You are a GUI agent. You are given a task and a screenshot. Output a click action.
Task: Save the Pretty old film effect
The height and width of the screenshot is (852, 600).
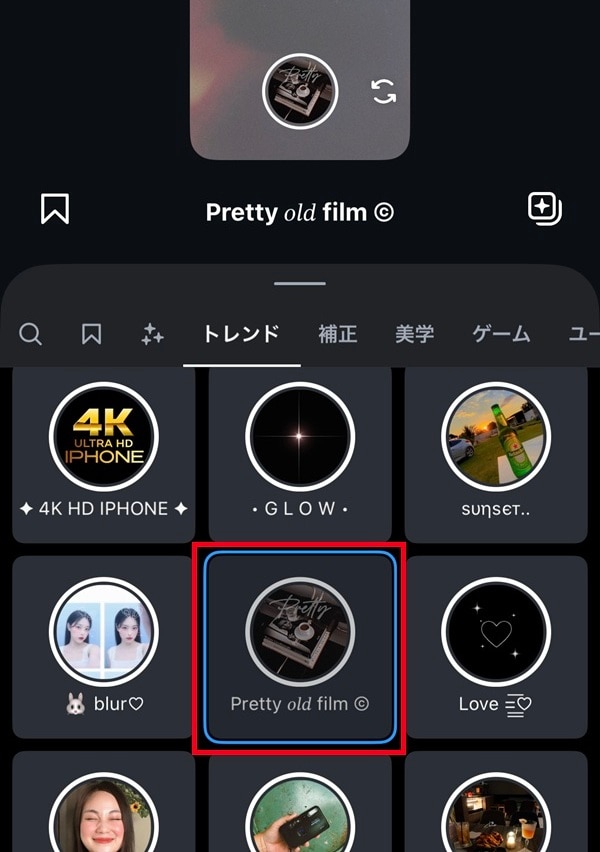(54, 209)
